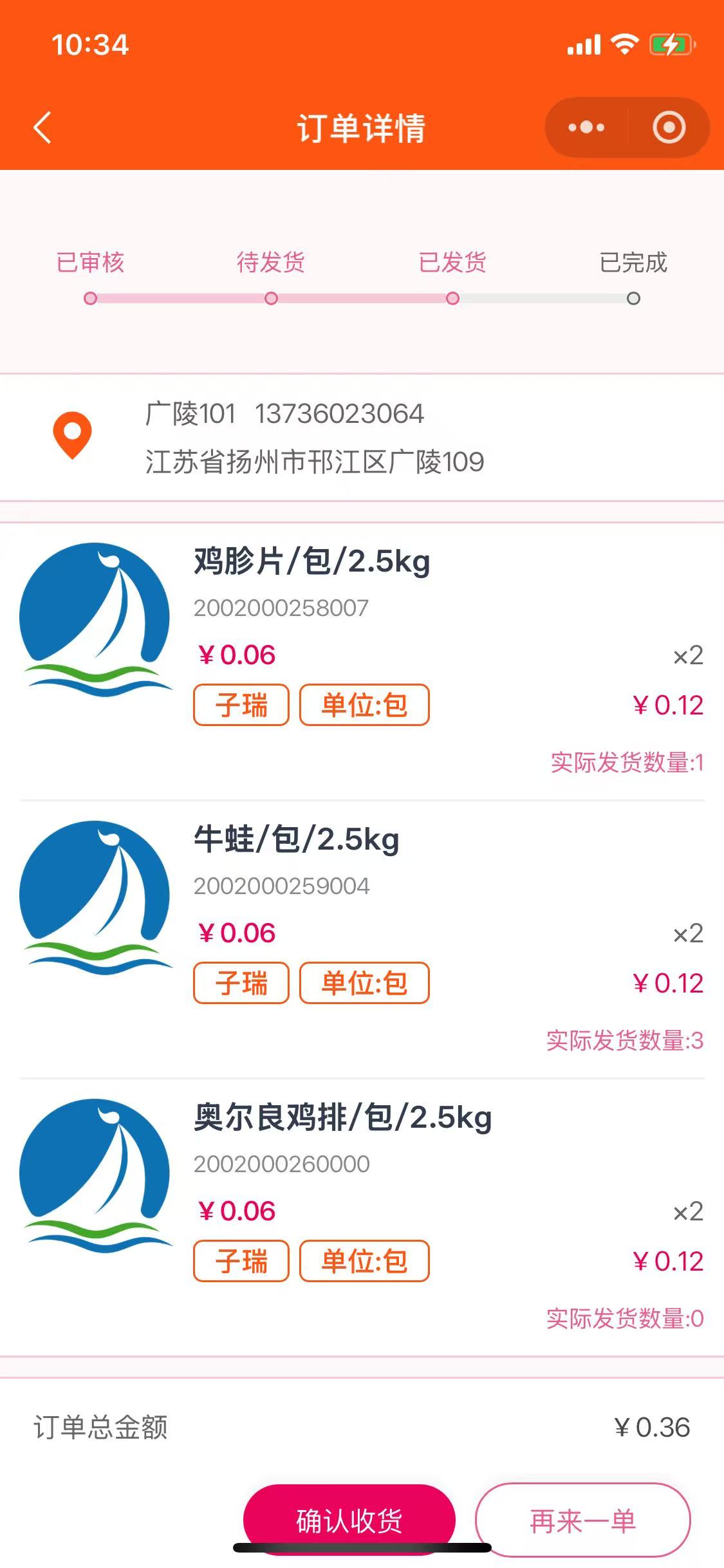Open the 奥尔良鸡排/包/2.5kg product item
Screen dimensions: 724x1568
(x=342, y=1117)
